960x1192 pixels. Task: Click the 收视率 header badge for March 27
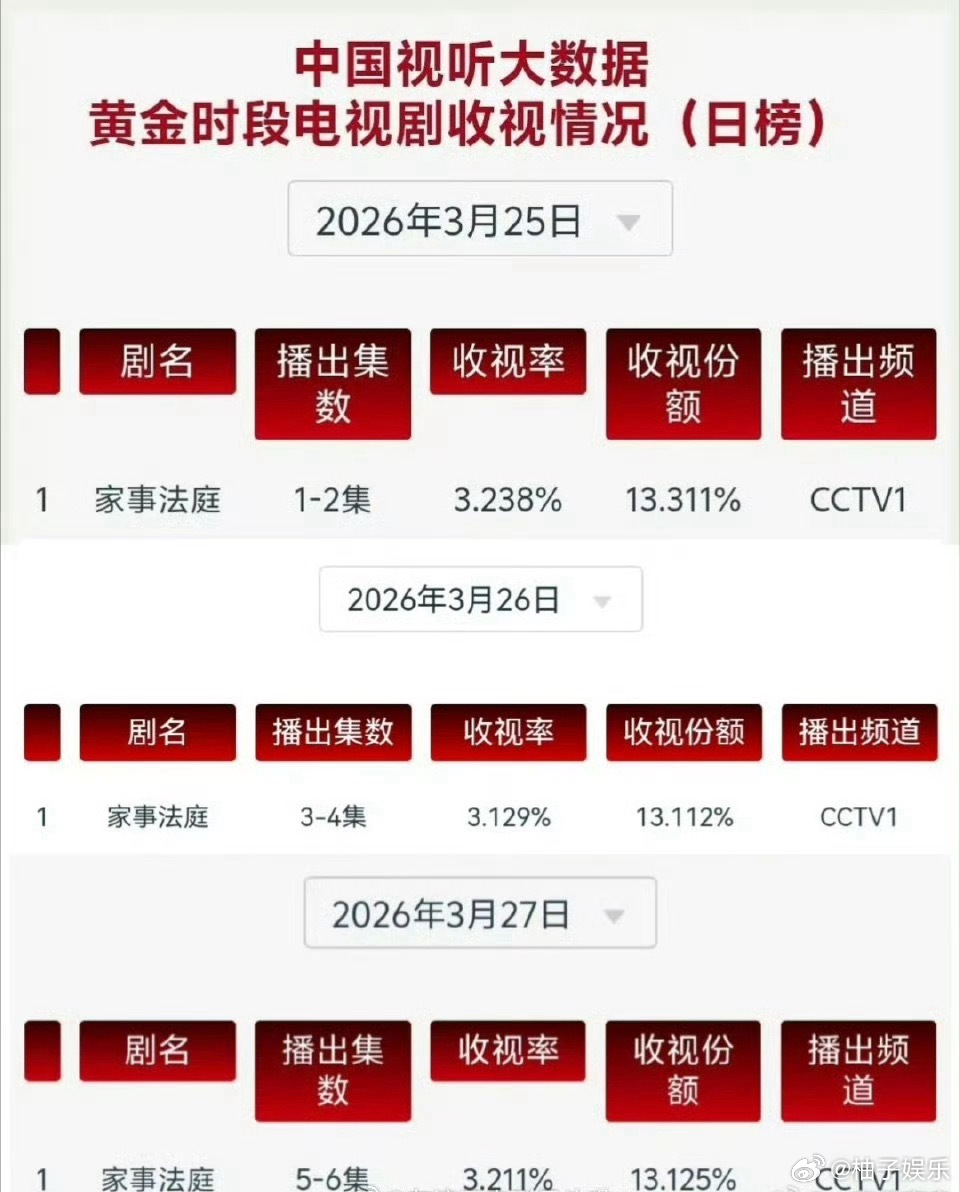(x=507, y=1051)
